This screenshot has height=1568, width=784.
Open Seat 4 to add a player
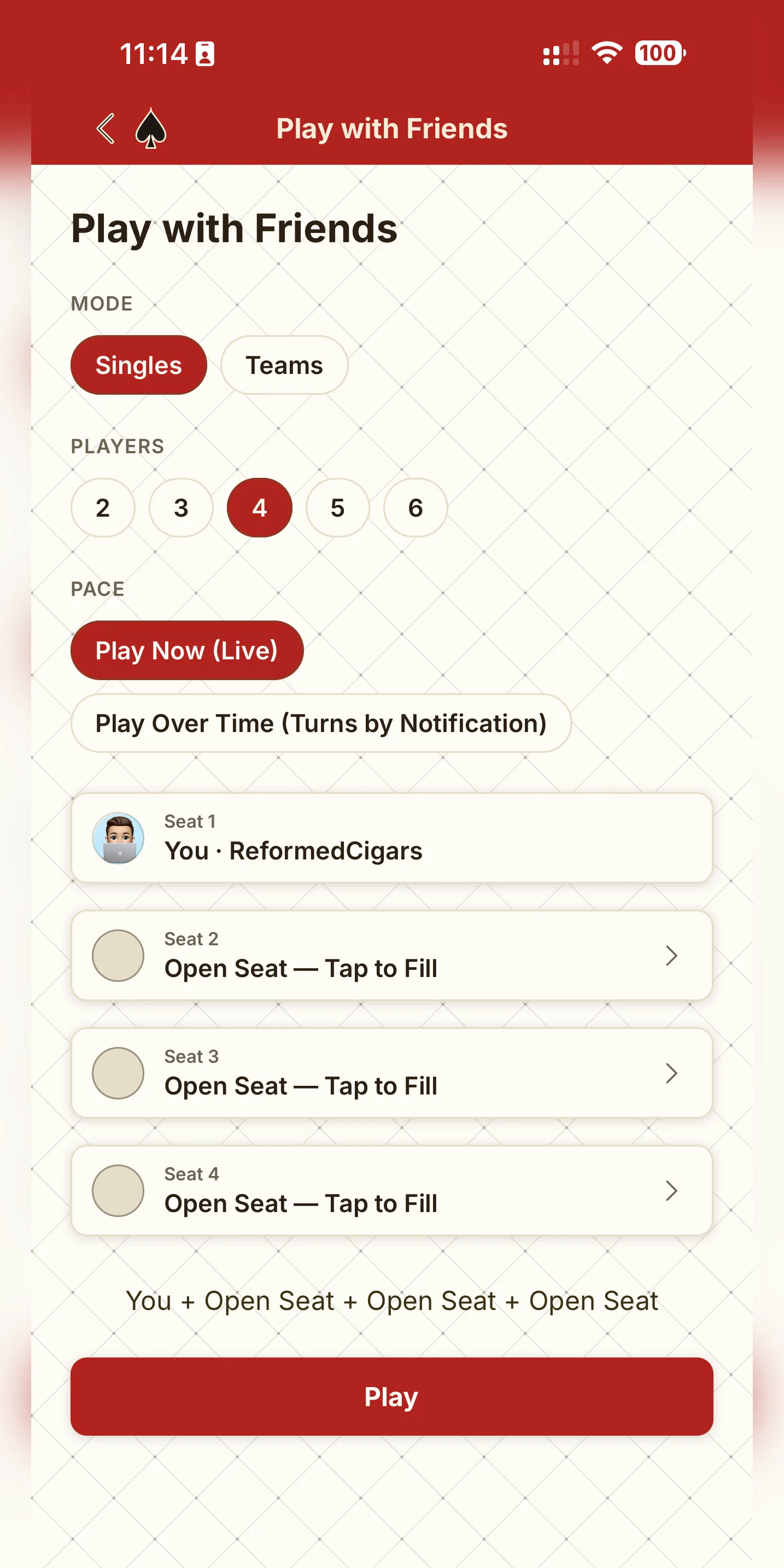(392, 1190)
